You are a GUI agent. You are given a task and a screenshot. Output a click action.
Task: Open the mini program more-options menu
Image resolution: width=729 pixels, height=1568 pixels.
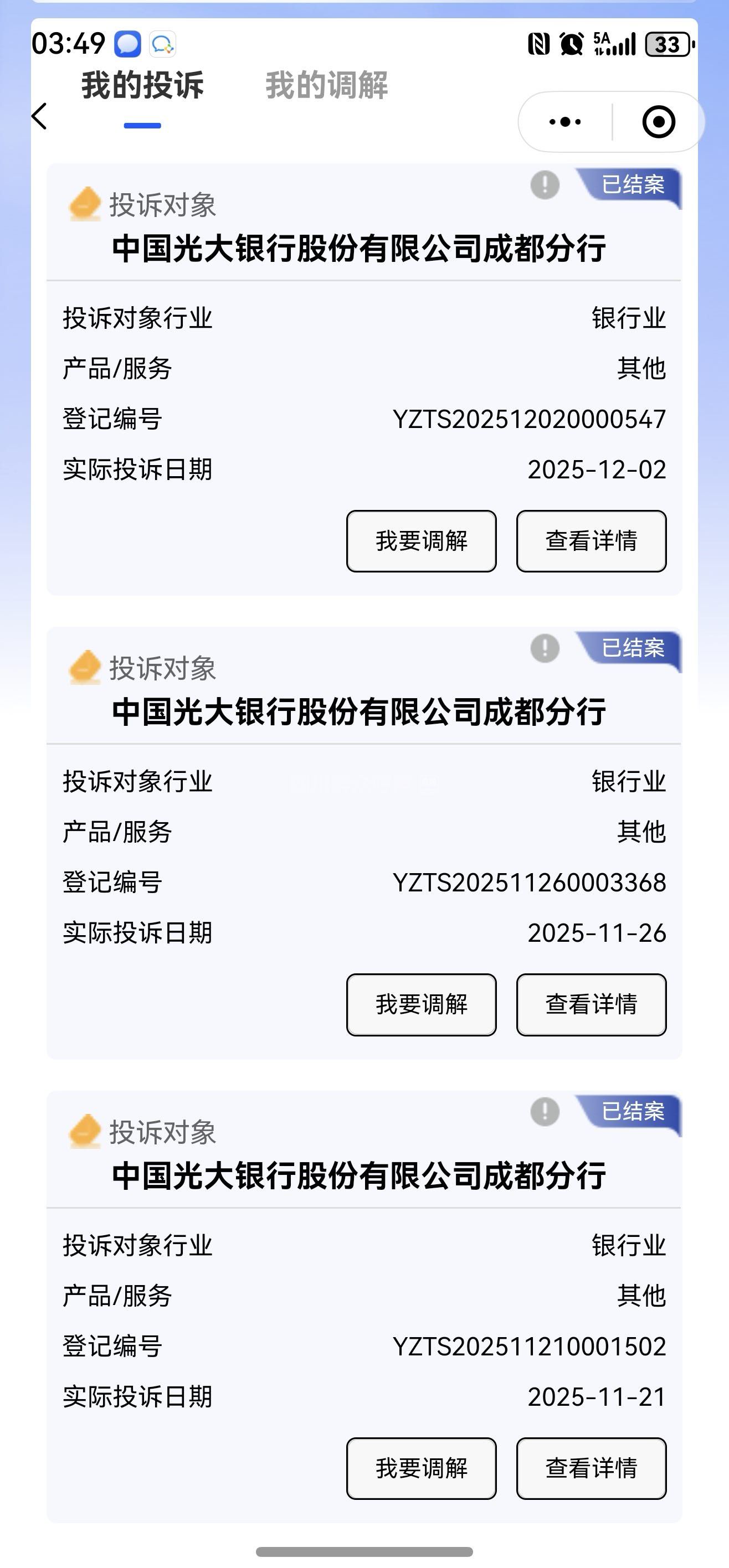coord(564,122)
